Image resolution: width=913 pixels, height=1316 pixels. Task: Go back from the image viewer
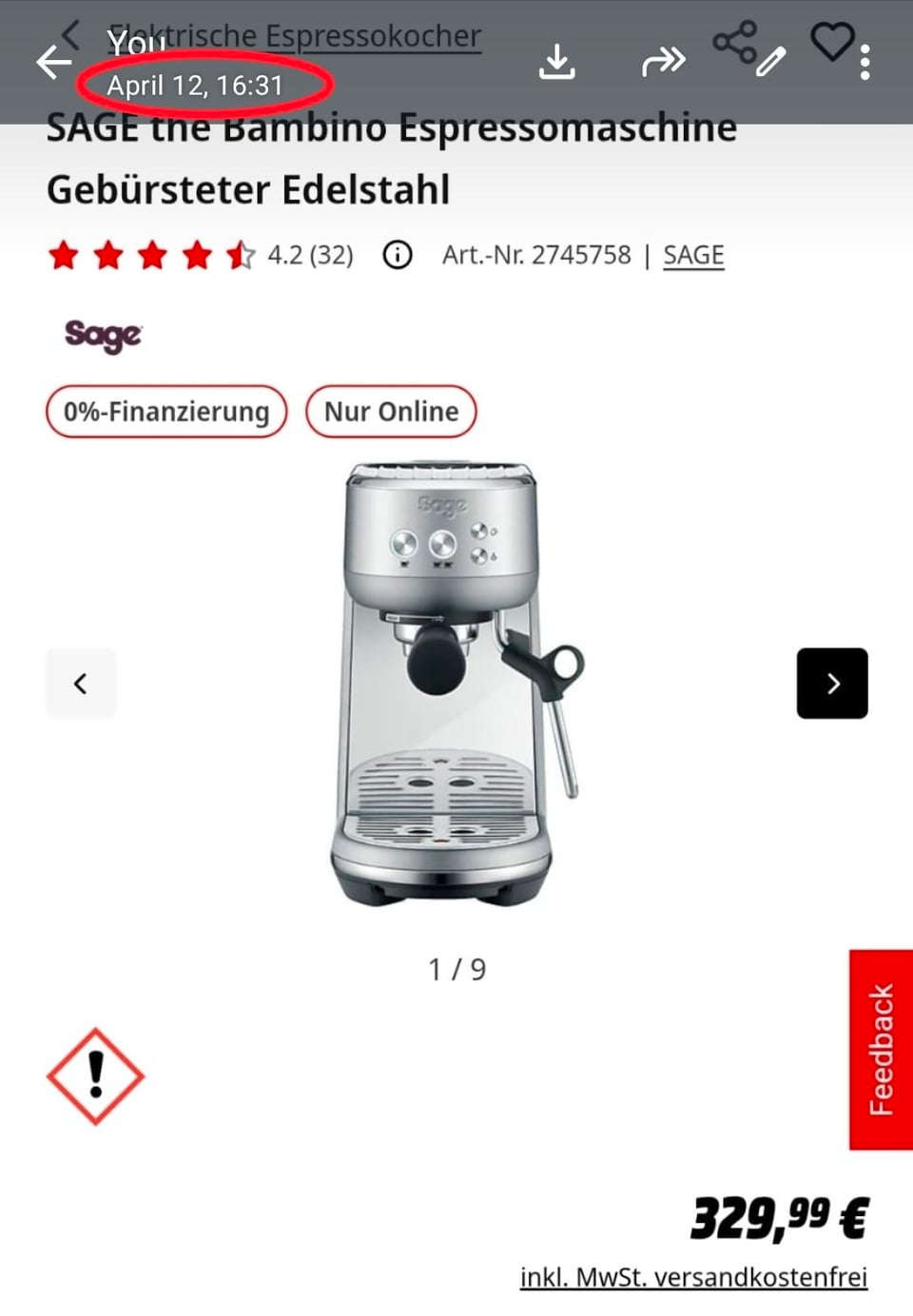pos(53,63)
